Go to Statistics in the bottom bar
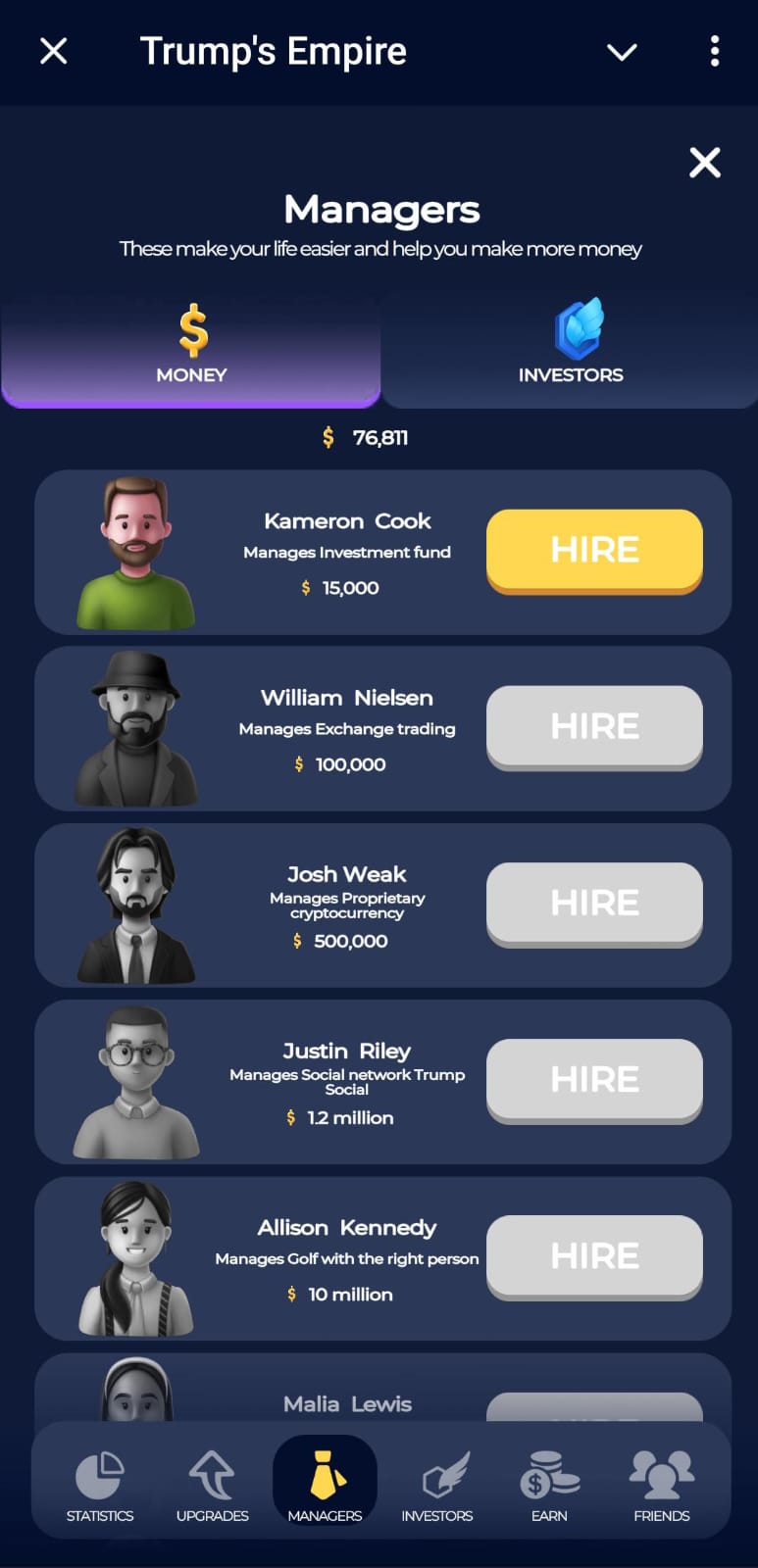758x1568 pixels. coord(100,1487)
